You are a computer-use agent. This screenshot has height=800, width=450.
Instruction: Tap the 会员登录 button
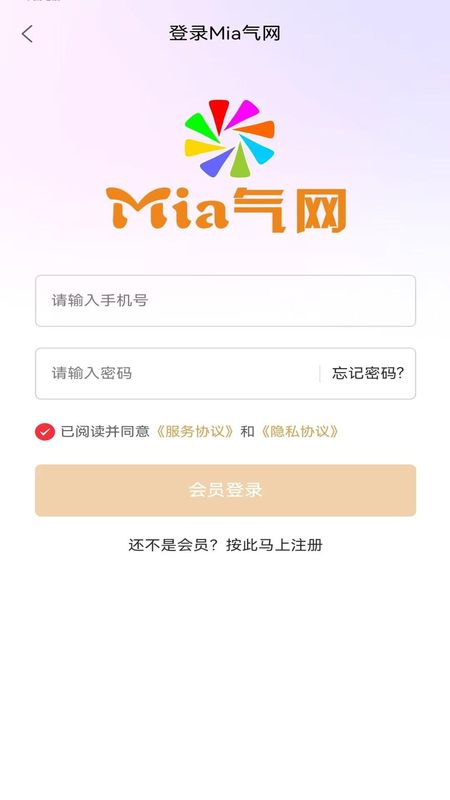(226, 490)
